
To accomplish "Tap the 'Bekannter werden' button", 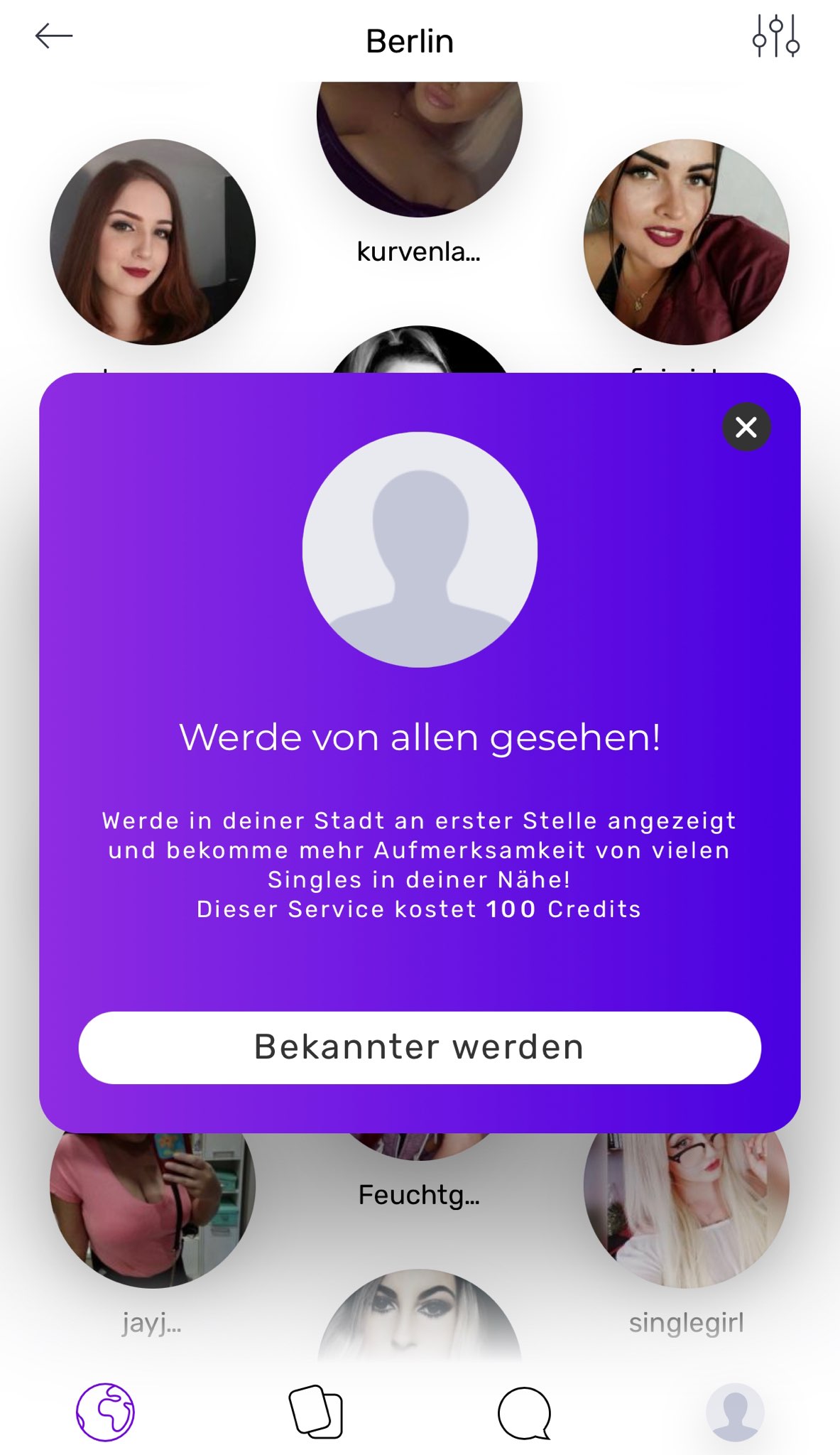I will 420,1047.
